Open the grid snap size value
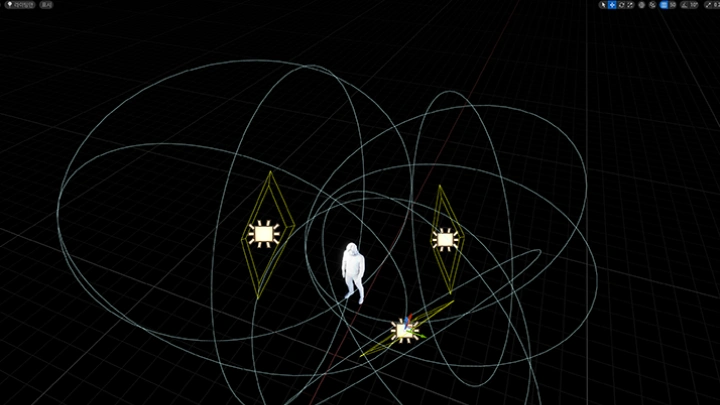Image resolution: width=720 pixels, height=405 pixels. [673, 5]
